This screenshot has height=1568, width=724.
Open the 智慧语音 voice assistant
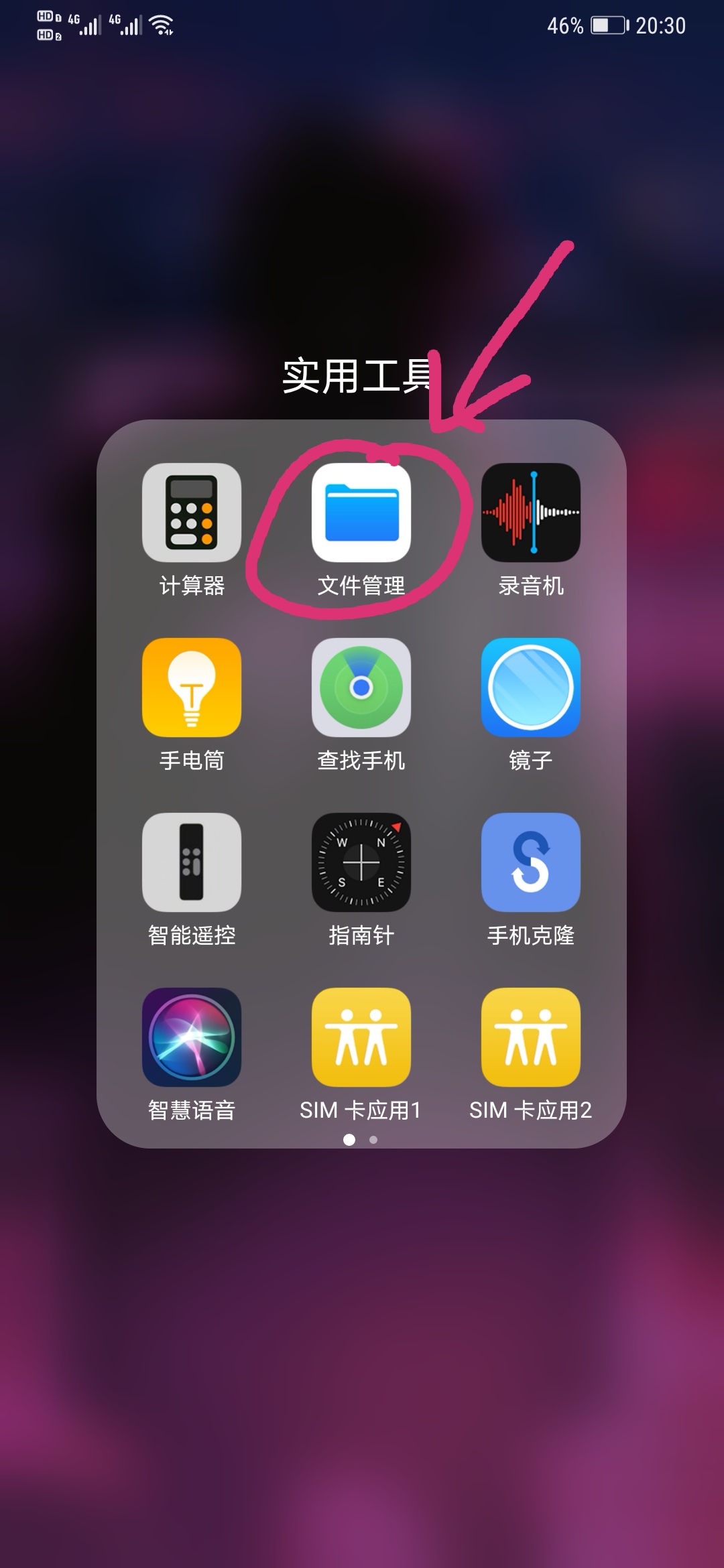tap(192, 1039)
